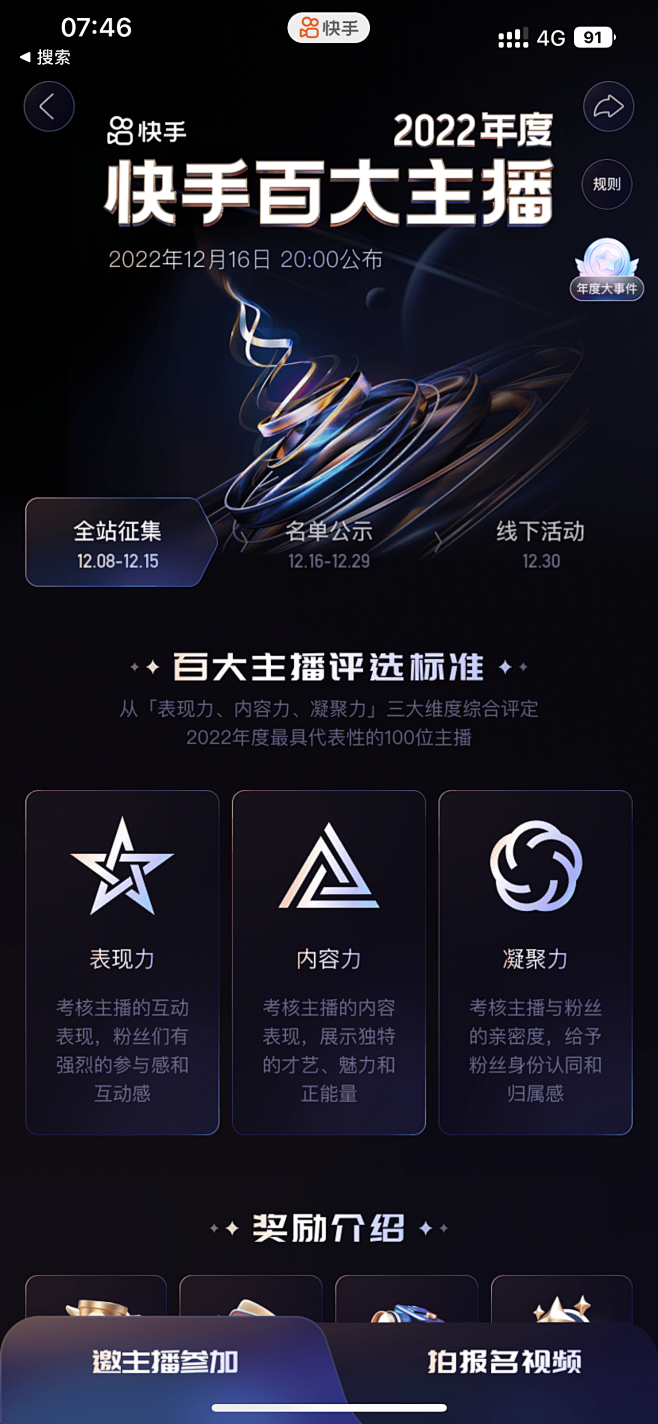
Task: Tap 邀主播参加 to invite a streamer
Action: pyautogui.click(x=166, y=1362)
